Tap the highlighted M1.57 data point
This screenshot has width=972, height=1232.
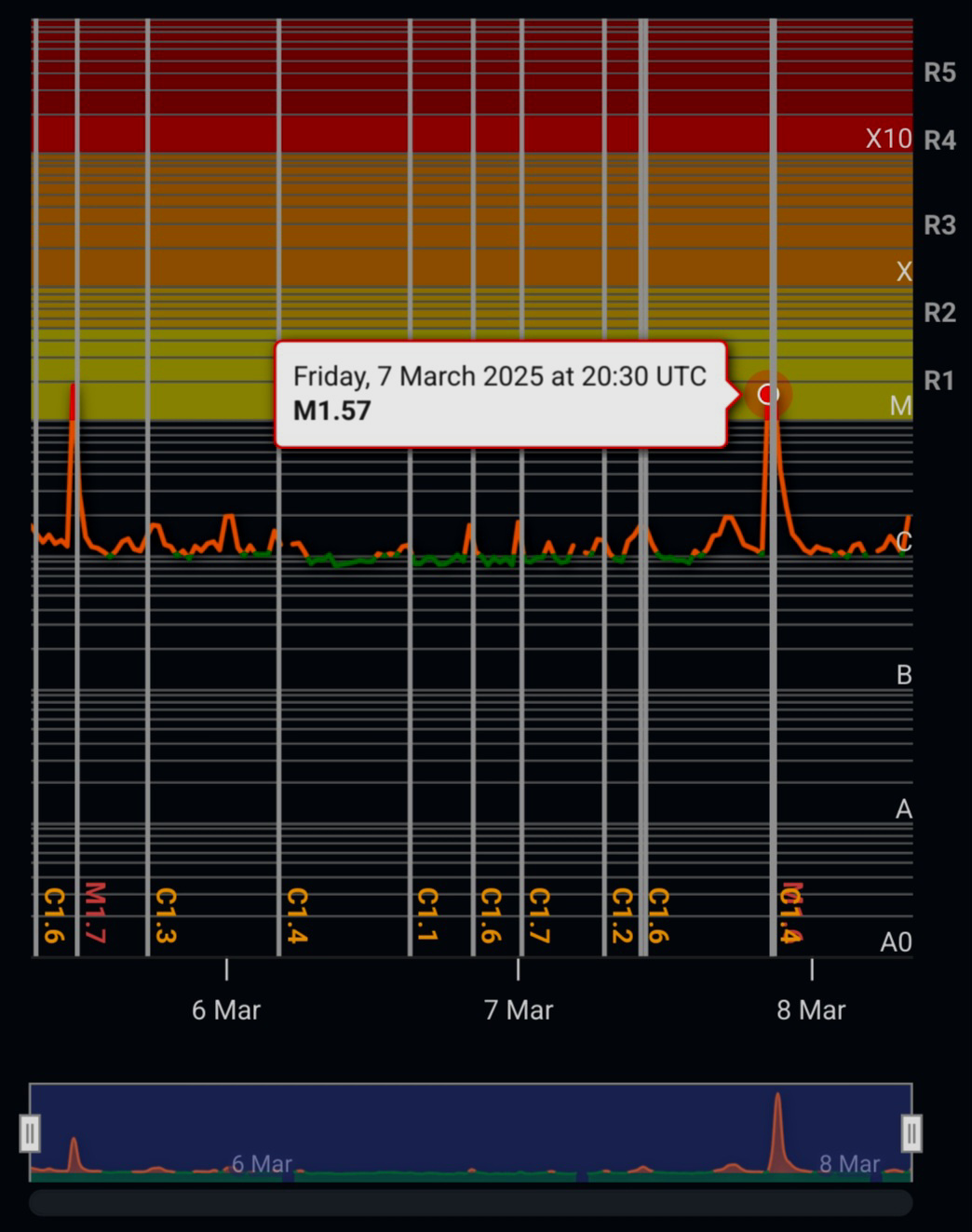pos(767,394)
